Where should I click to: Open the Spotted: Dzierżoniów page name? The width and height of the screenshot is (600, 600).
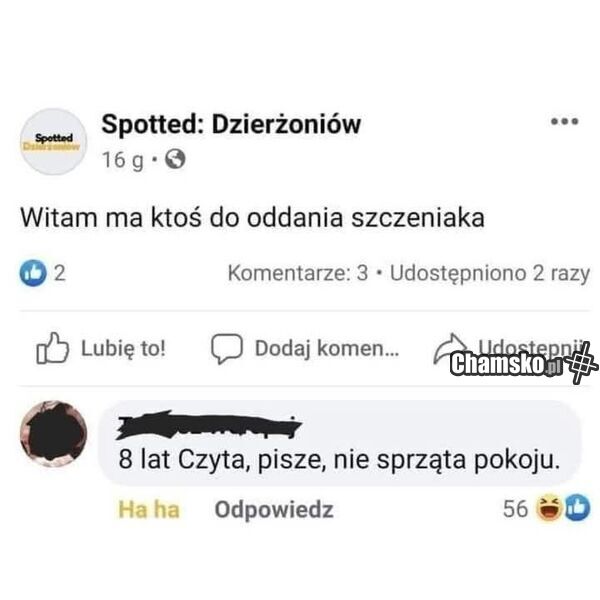click(231, 125)
